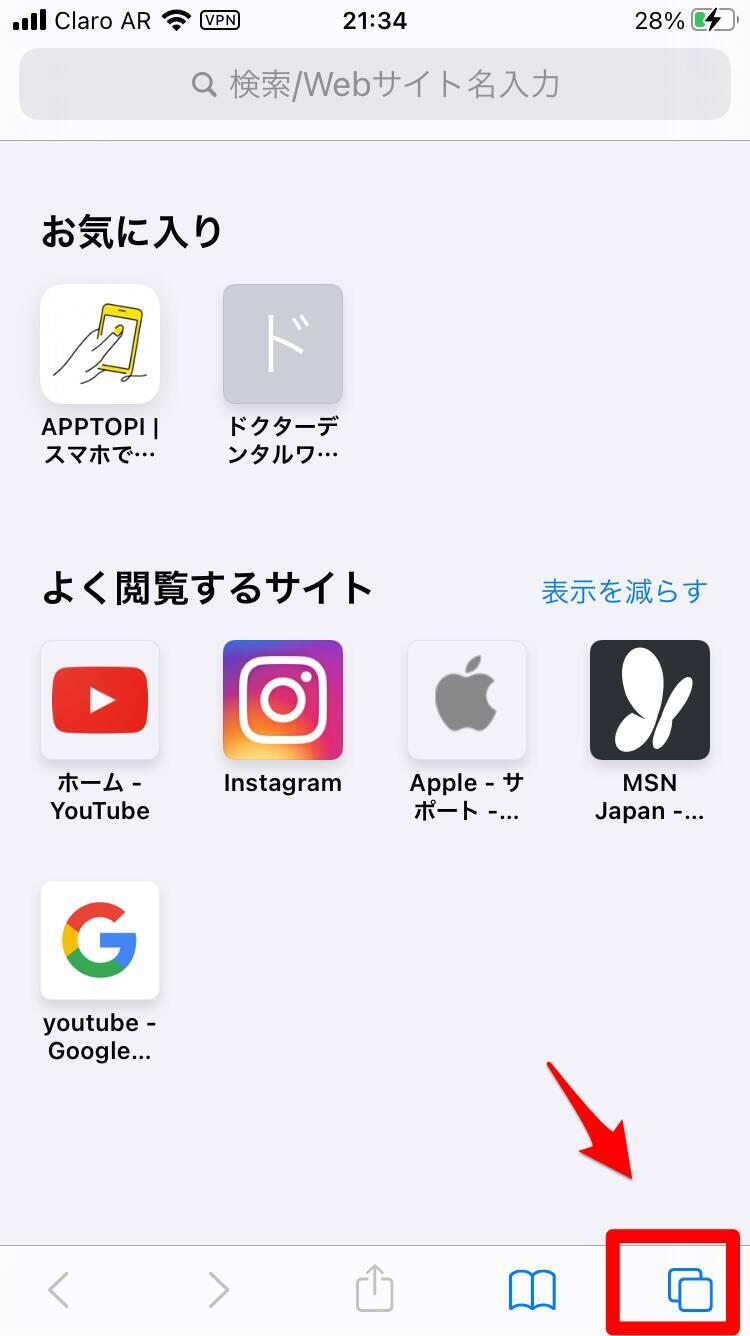Open the ホーム - YouTube shortcut
The image size is (750, 1336).
click(x=100, y=700)
